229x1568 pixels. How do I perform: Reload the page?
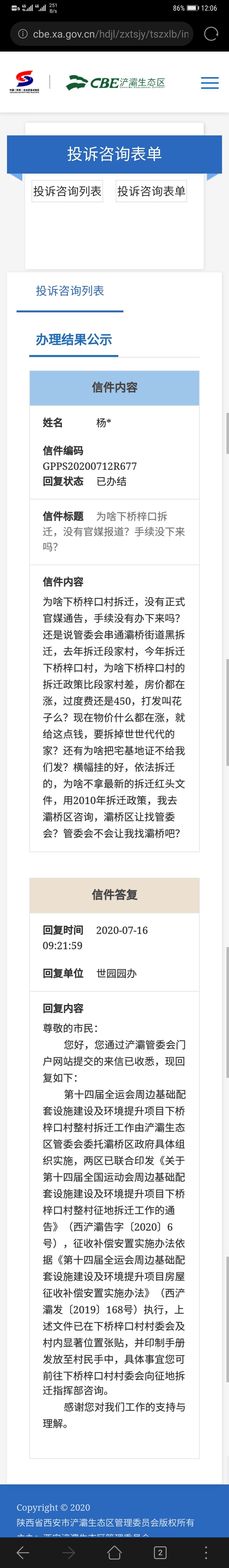(211, 34)
